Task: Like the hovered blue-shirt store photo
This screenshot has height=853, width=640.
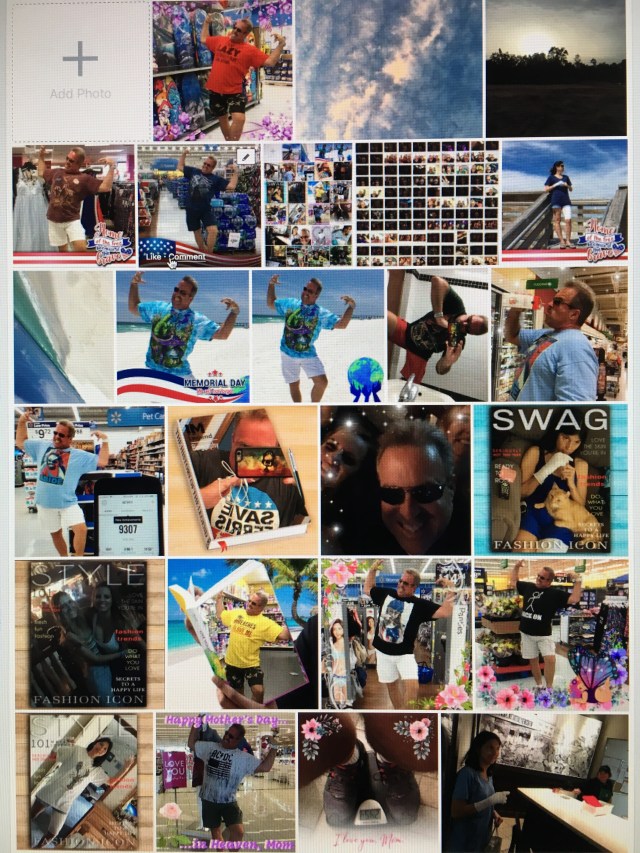Action: click(152, 257)
